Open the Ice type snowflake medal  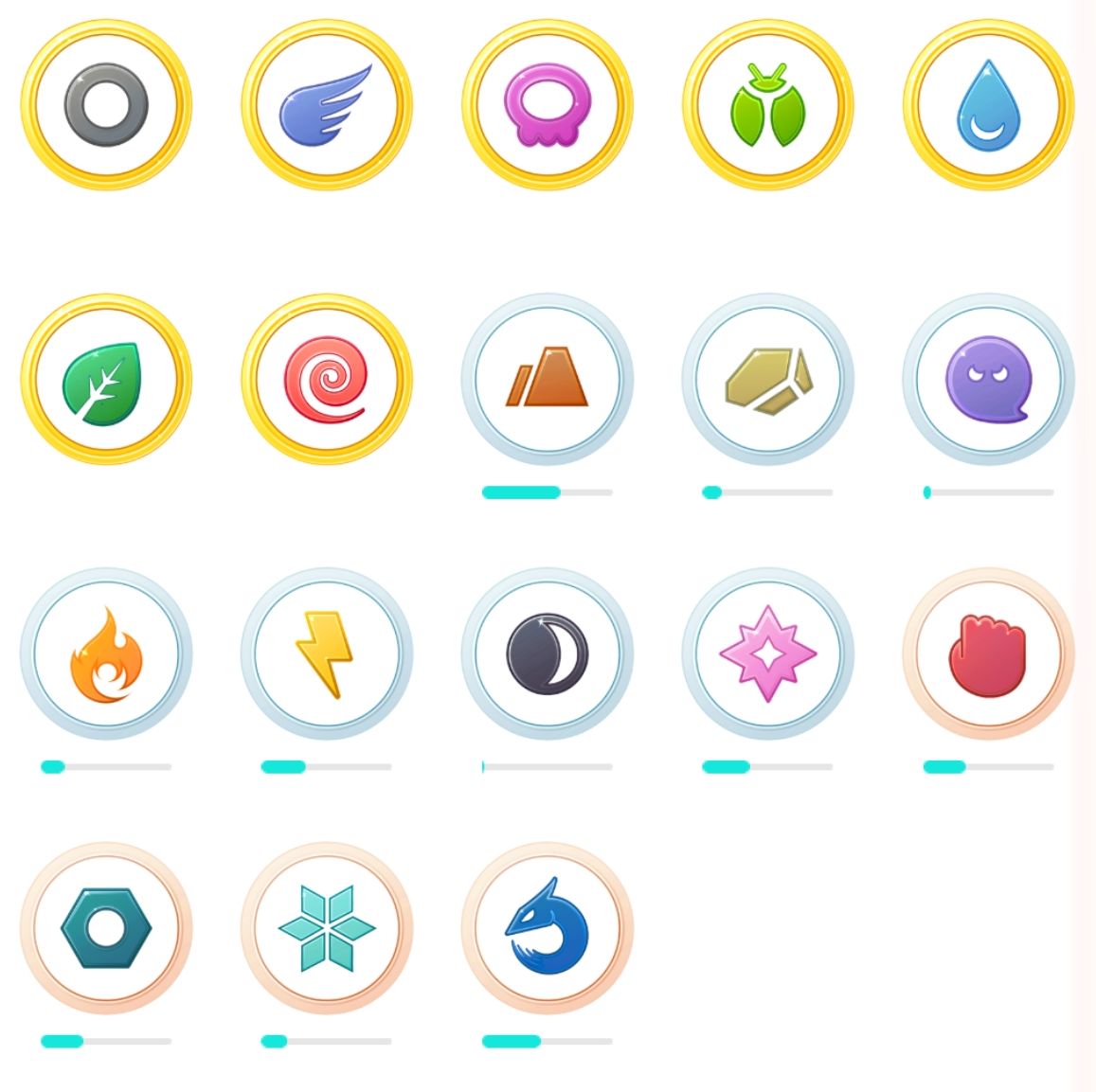pos(327,928)
